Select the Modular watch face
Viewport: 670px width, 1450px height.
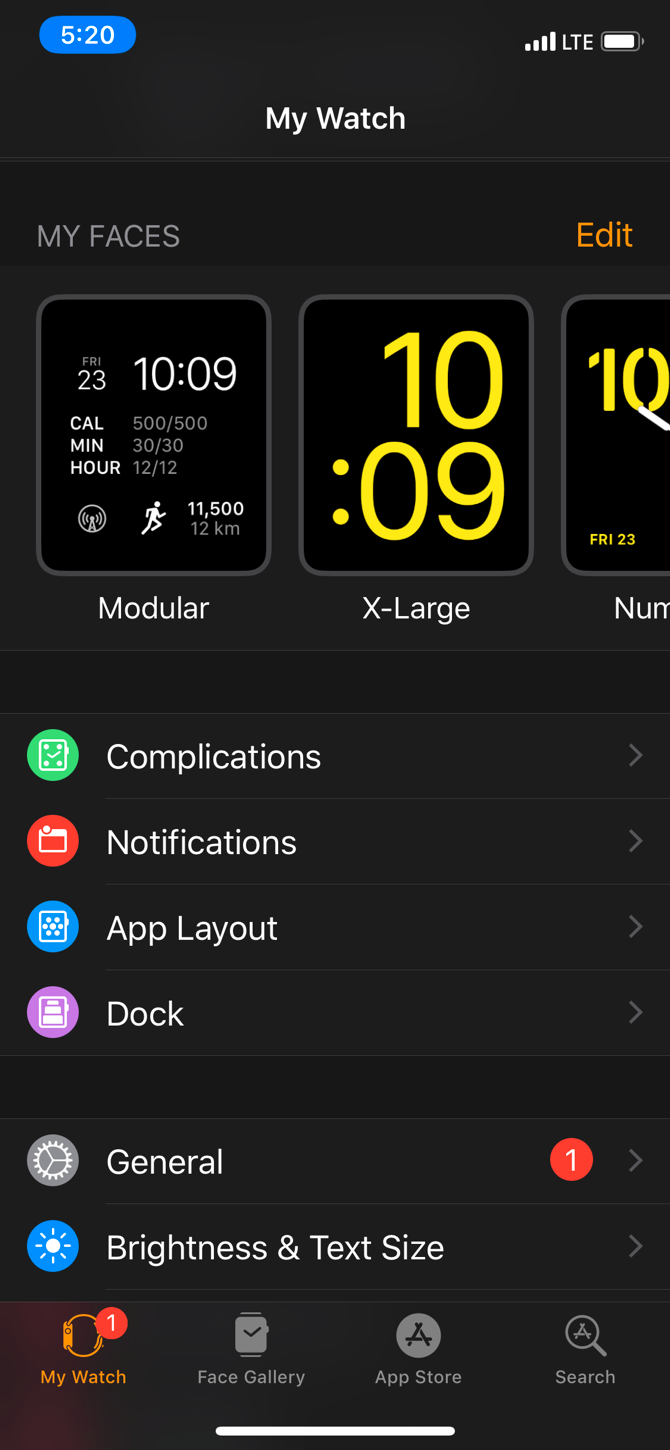(154, 435)
